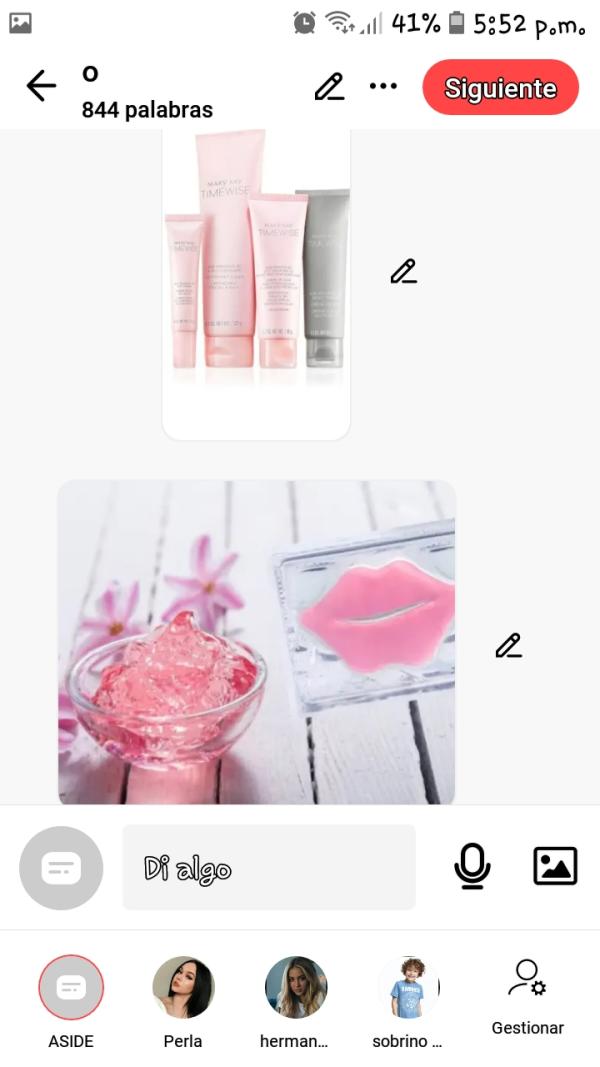Select the sobrino ... character
600x1067 pixels.
click(408, 988)
